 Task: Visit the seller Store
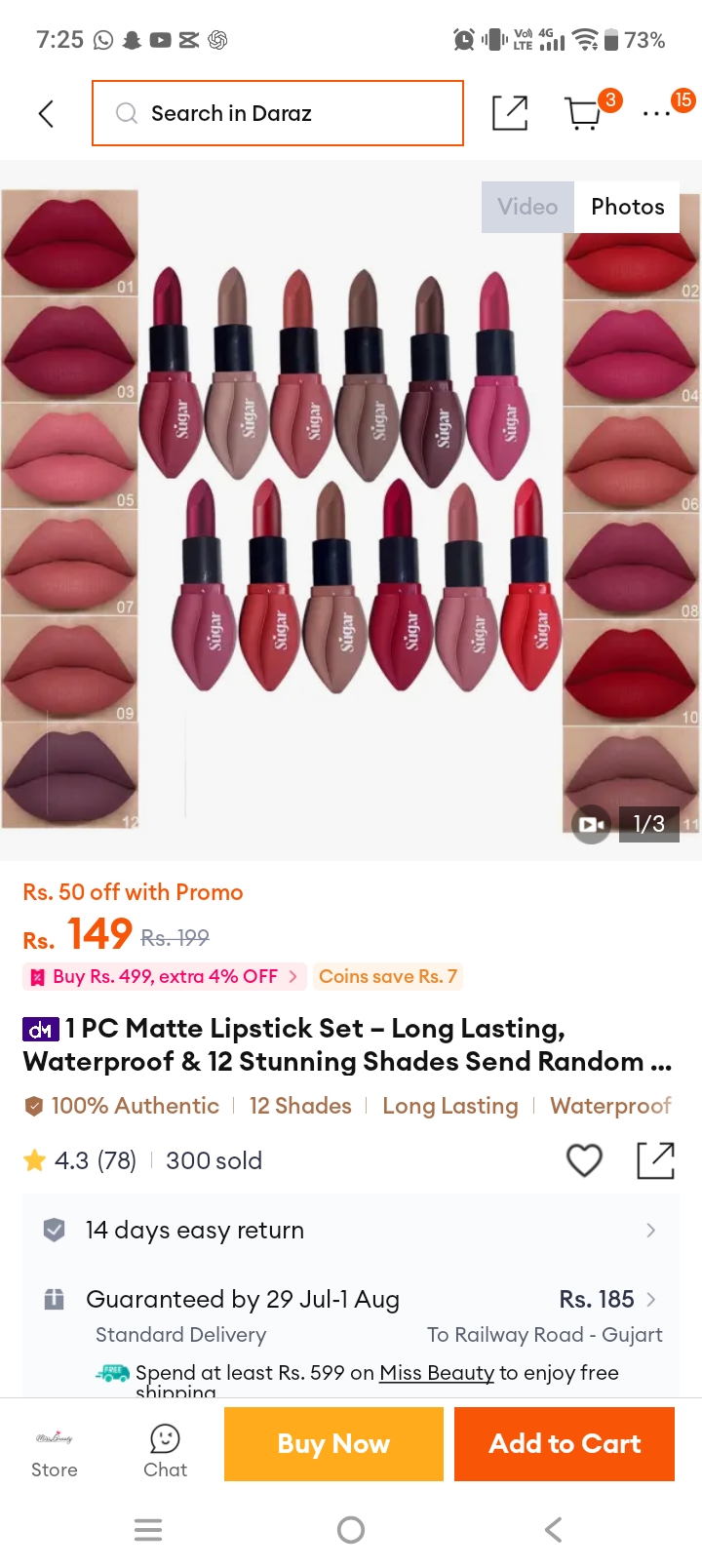click(55, 1453)
